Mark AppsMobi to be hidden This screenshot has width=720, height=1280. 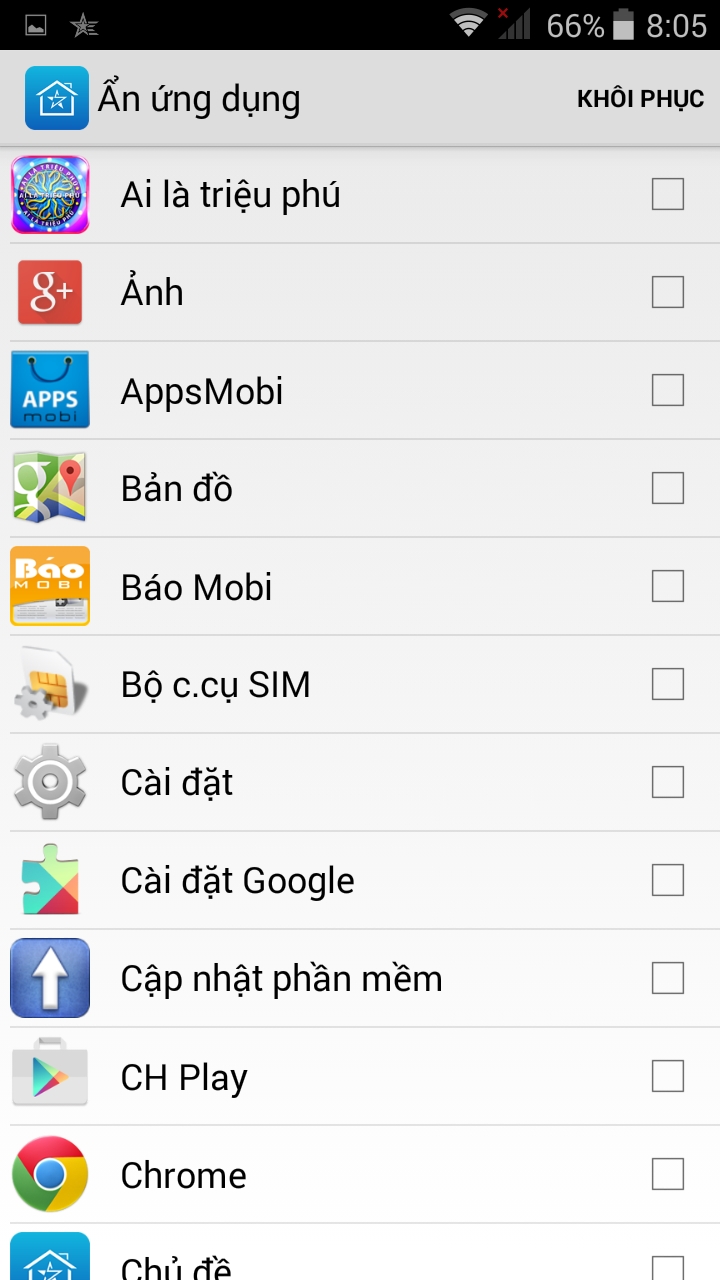[x=668, y=390]
